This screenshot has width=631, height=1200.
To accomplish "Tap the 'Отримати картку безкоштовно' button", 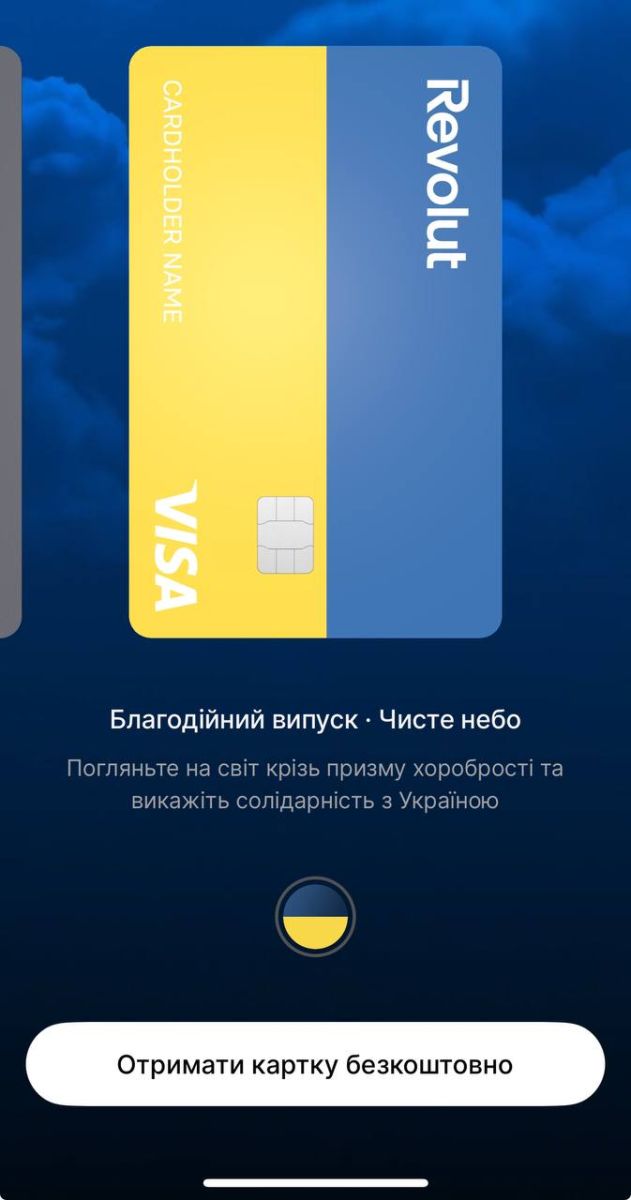I will [315, 1064].
